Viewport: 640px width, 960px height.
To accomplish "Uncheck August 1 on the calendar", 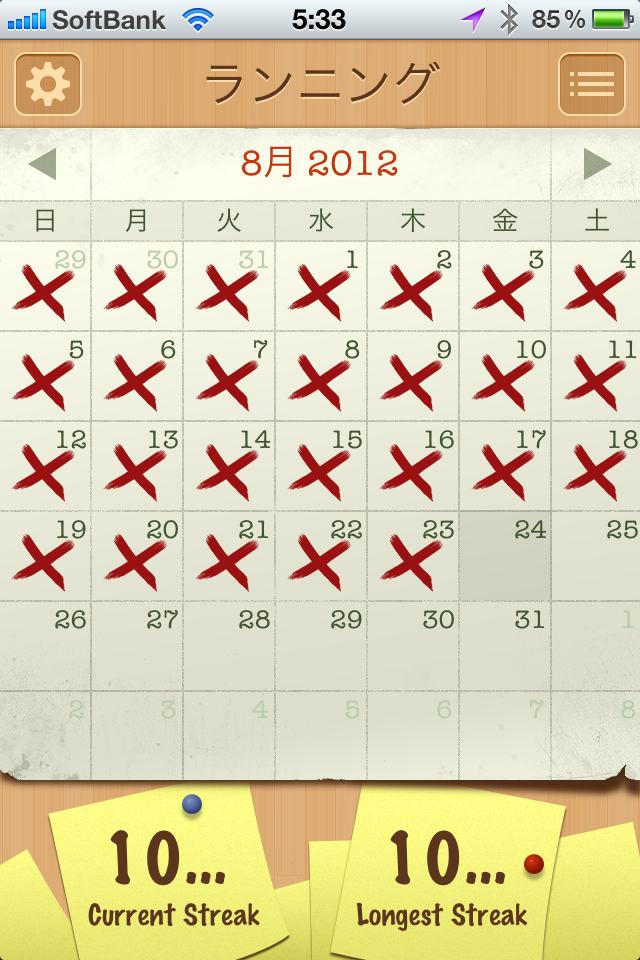I will (321, 287).
